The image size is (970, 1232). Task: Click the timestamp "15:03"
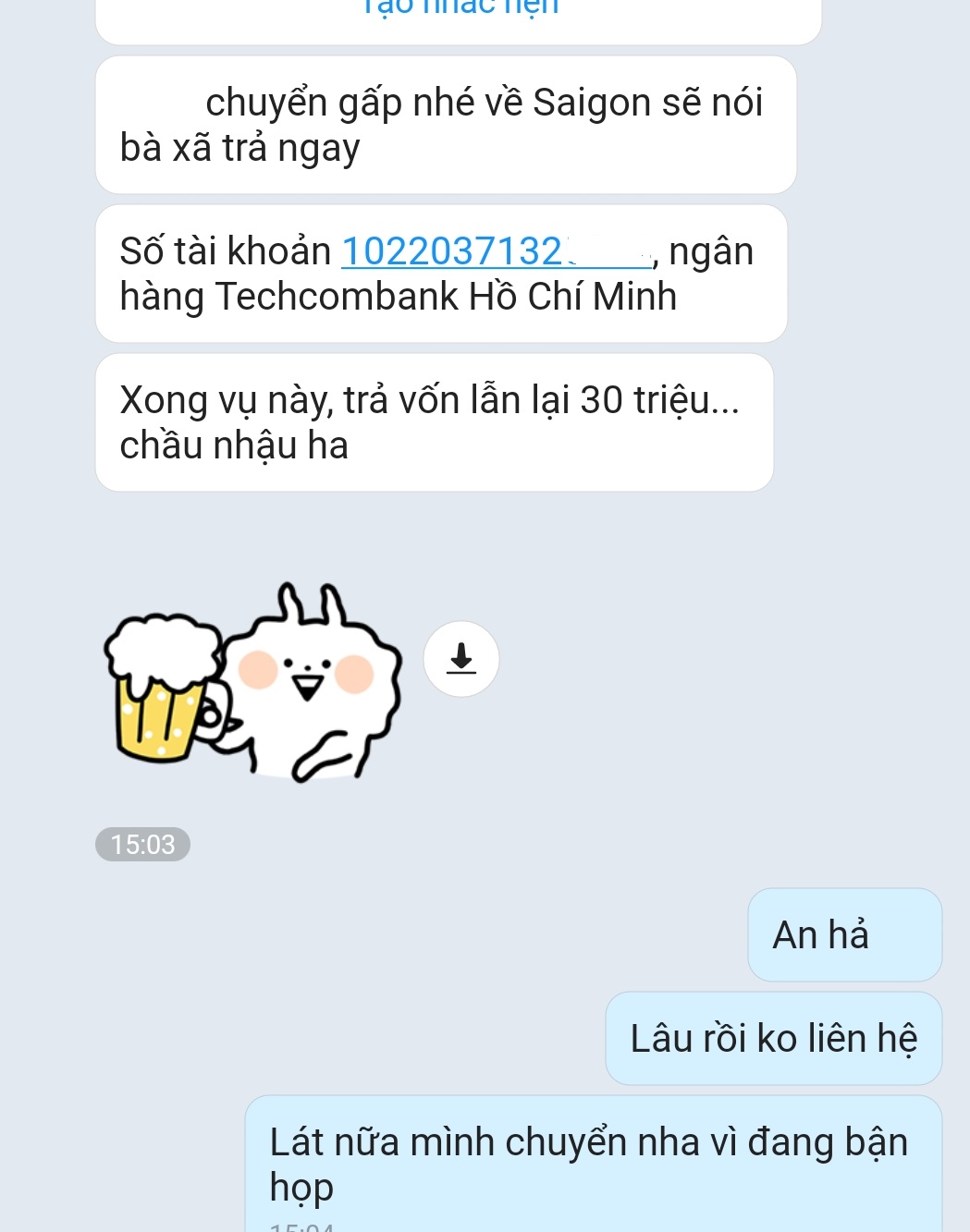(142, 844)
